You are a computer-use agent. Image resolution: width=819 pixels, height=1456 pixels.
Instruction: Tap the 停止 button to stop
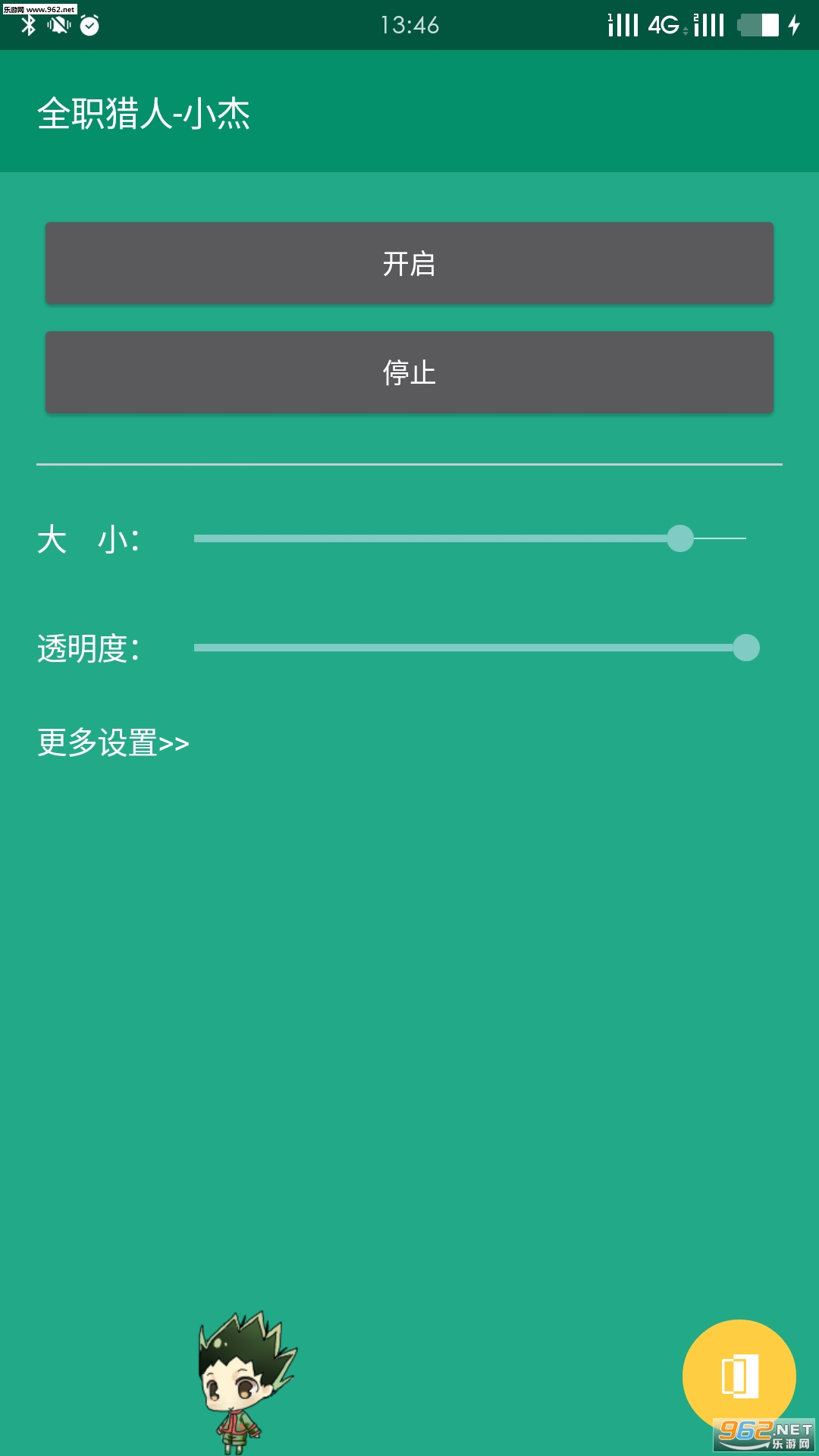pyautogui.click(x=409, y=373)
